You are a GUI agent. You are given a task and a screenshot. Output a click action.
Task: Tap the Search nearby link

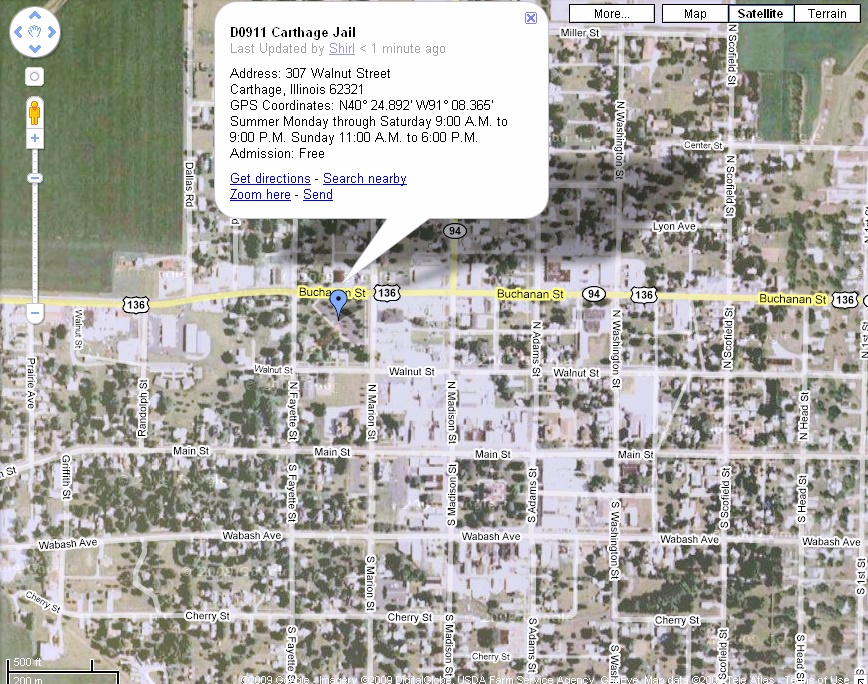(364, 178)
